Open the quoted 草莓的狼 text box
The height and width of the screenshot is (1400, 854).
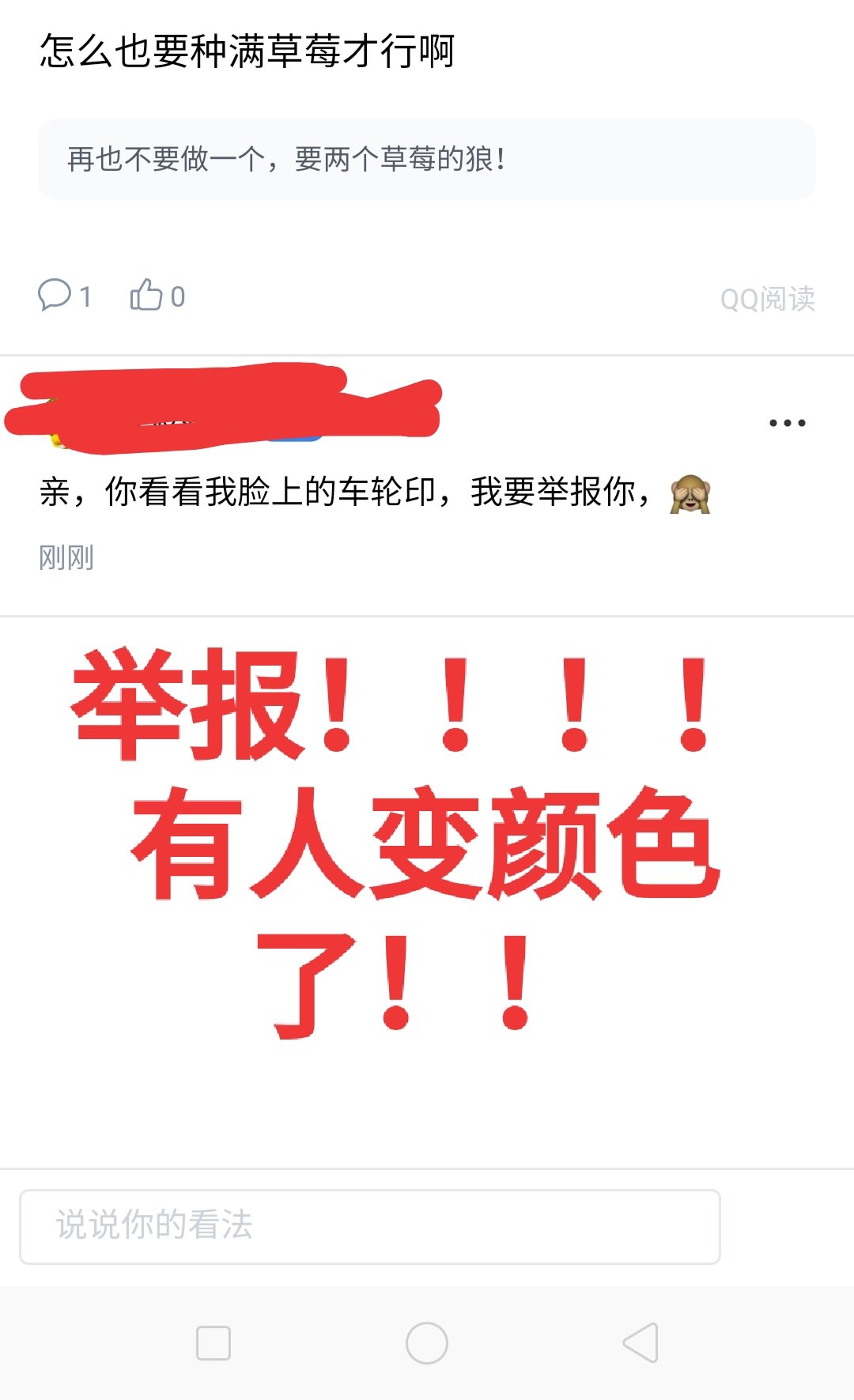click(427, 160)
